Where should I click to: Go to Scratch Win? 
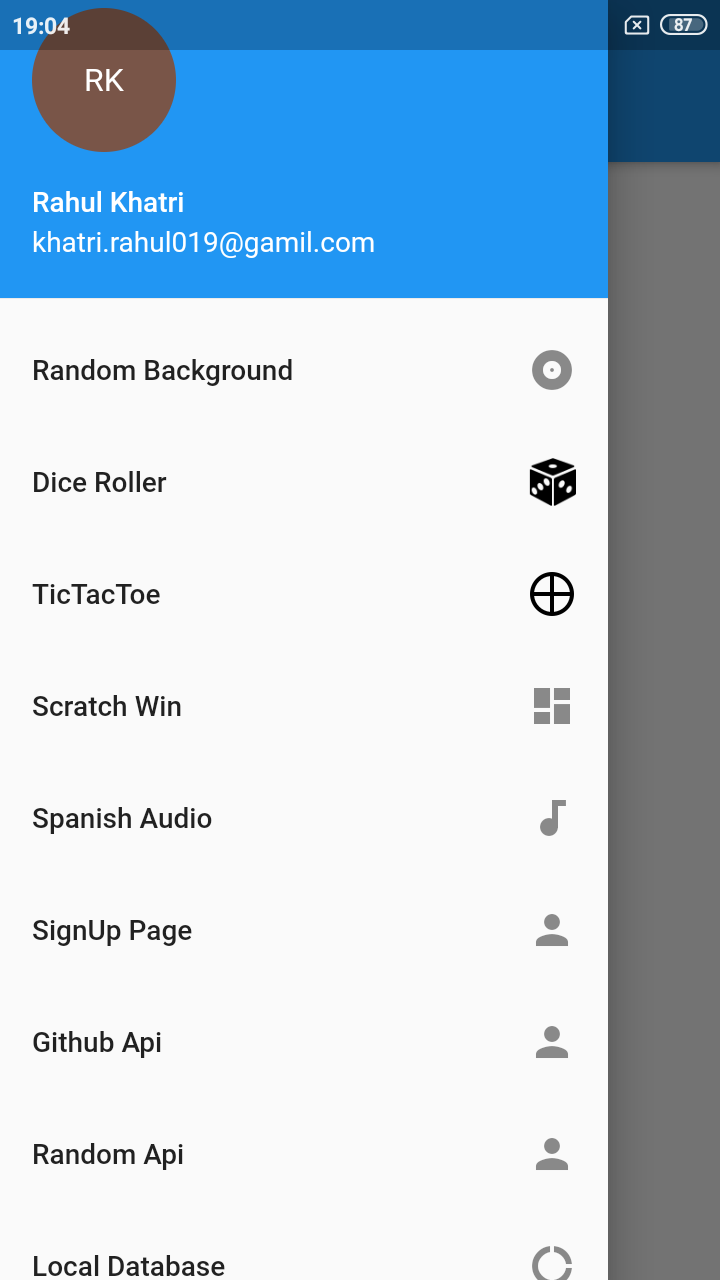coord(304,706)
